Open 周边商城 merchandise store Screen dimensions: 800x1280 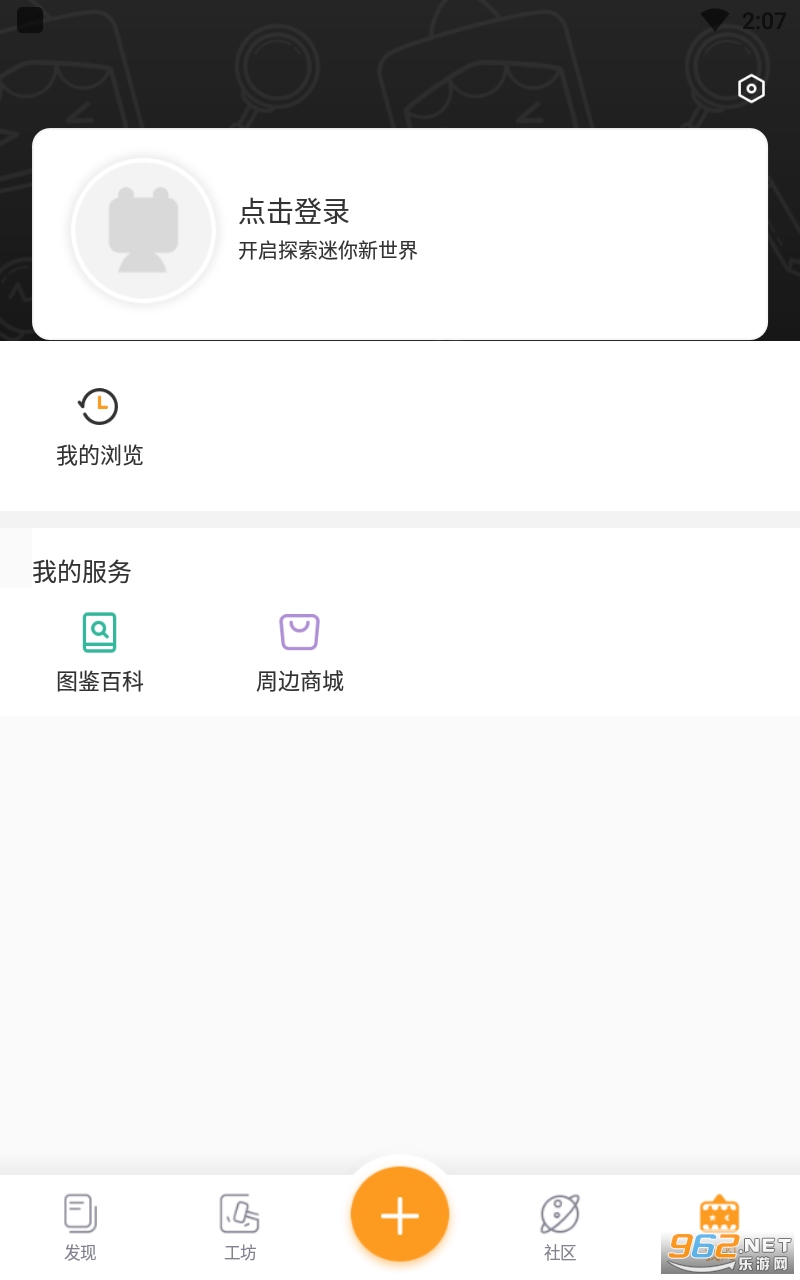pyautogui.click(x=299, y=652)
